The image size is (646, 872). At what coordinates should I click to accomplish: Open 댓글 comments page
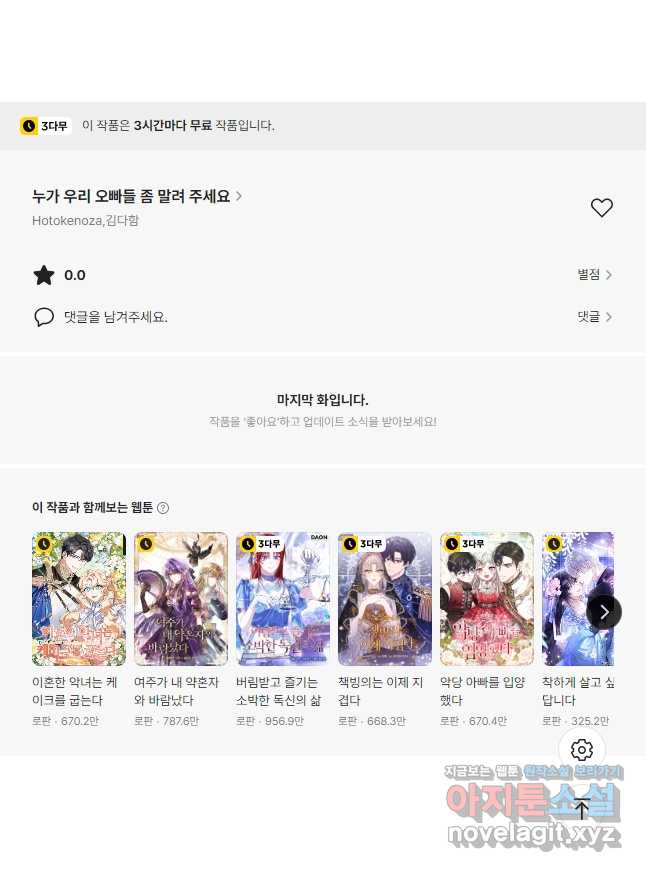click(x=595, y=317)
